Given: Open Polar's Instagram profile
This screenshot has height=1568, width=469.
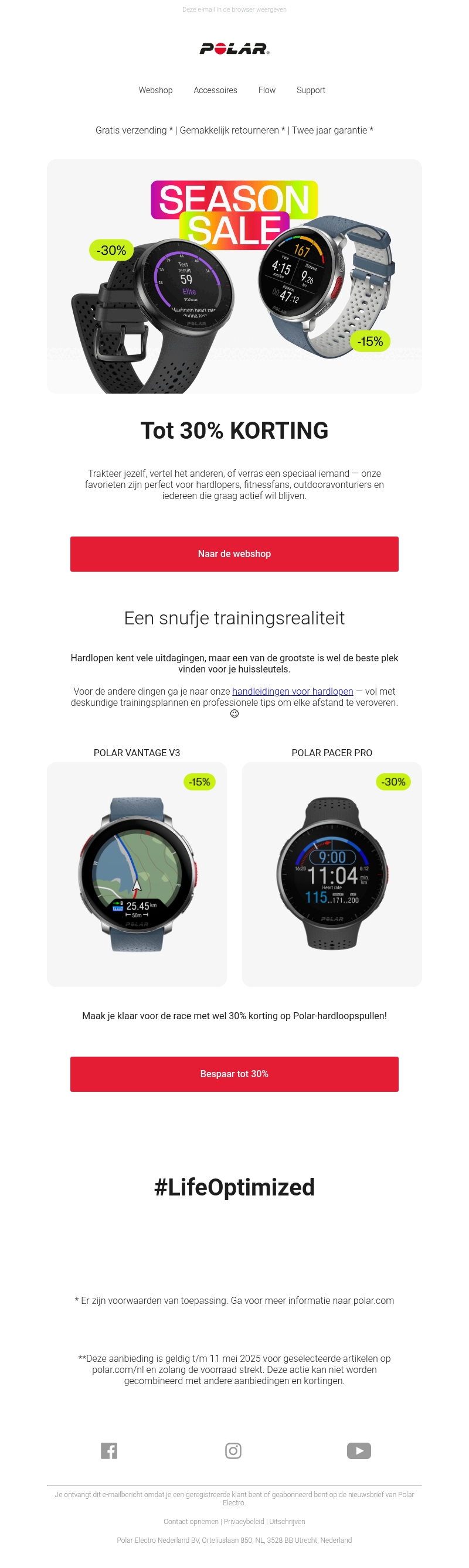Looking at the screenshot, I should (233, 1450).
